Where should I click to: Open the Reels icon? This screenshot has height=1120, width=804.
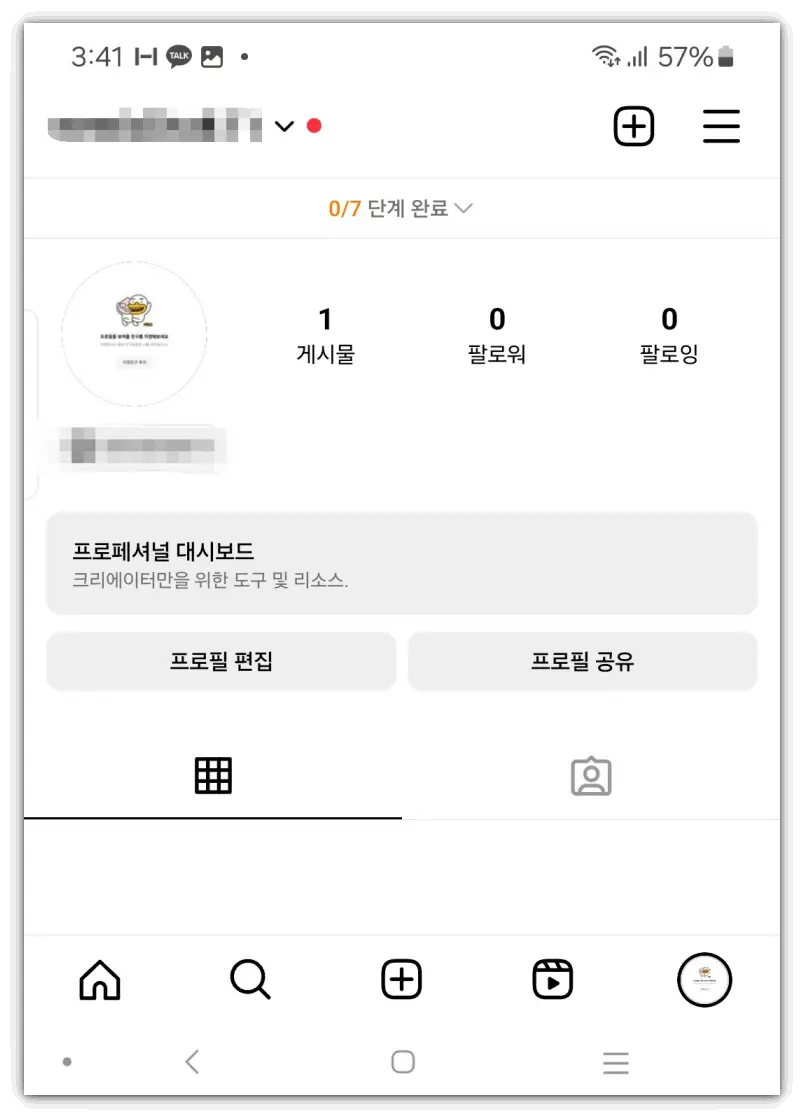[552, 980]
